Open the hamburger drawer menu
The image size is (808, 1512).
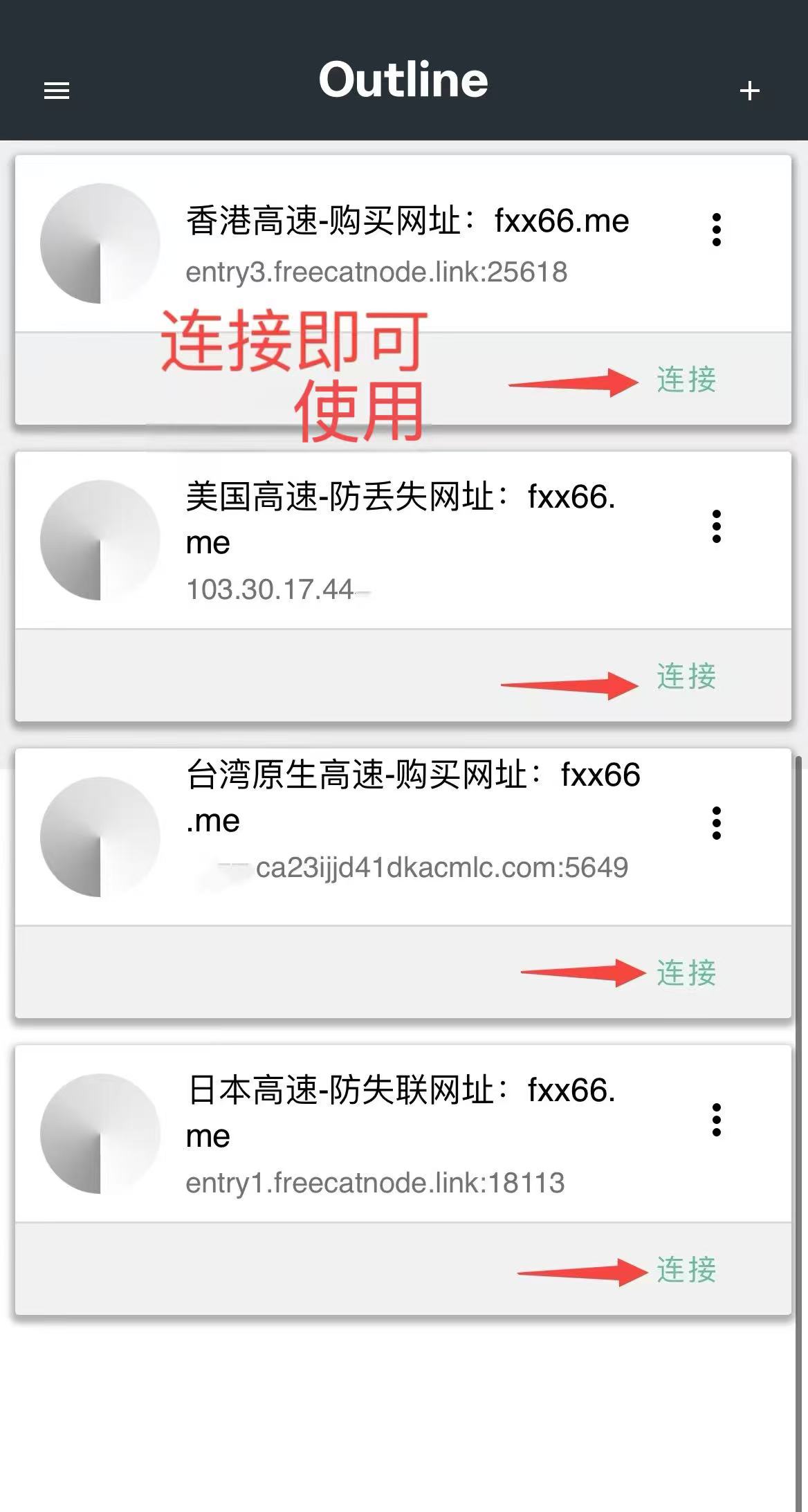coord(57,91)
